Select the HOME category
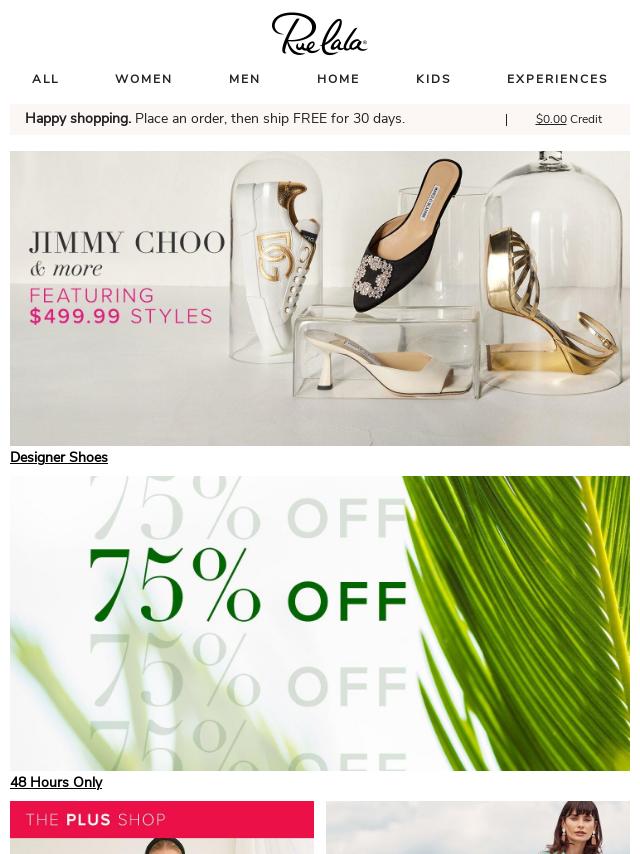Image resolution: width=640 pixels, height=854 pixels. coord(338,79)
